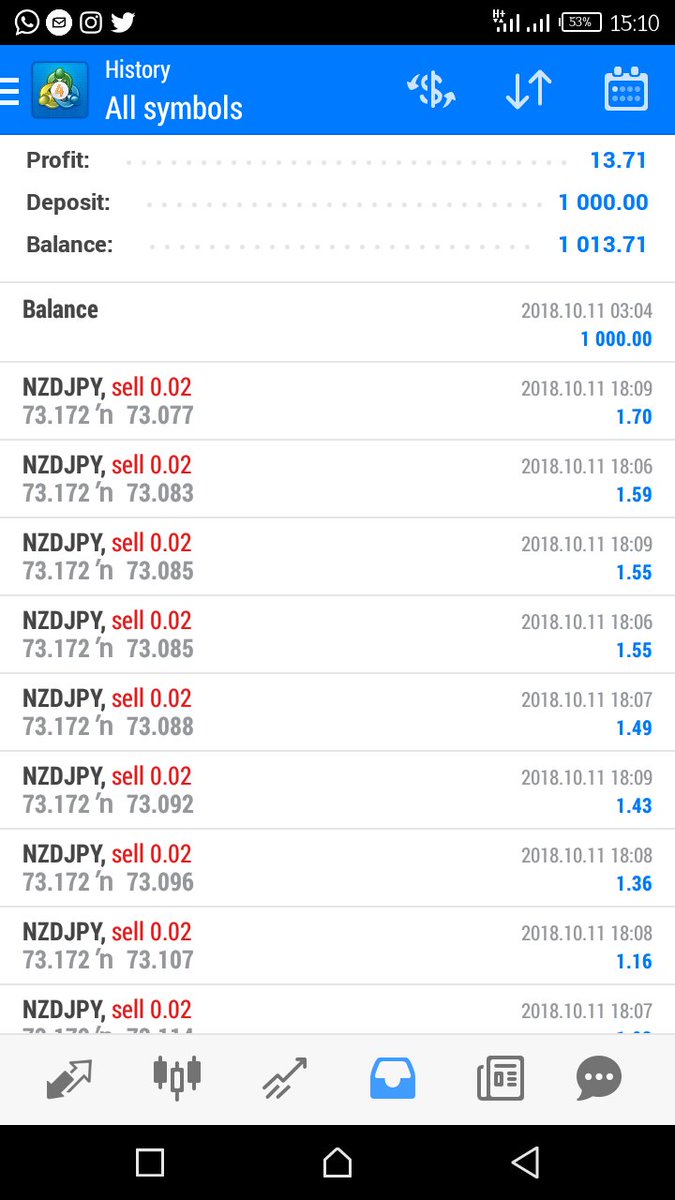Switch to the Quotes tab
The height and width of the screenshot is (1200, 675).
[69, 1078]
